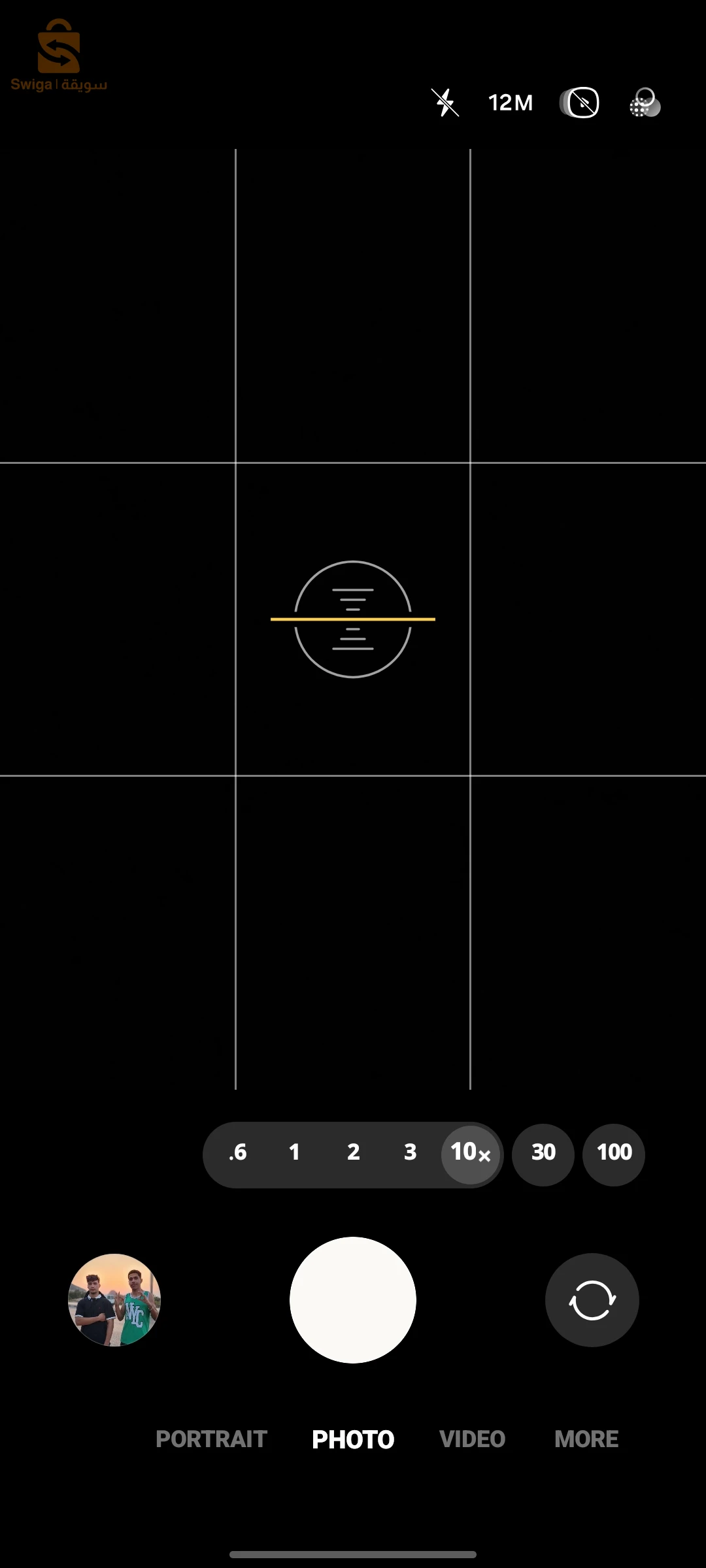Open the last photo thumbnail
The height and width of the screenshot is (1568, 706).
(x=114, y=1299)
